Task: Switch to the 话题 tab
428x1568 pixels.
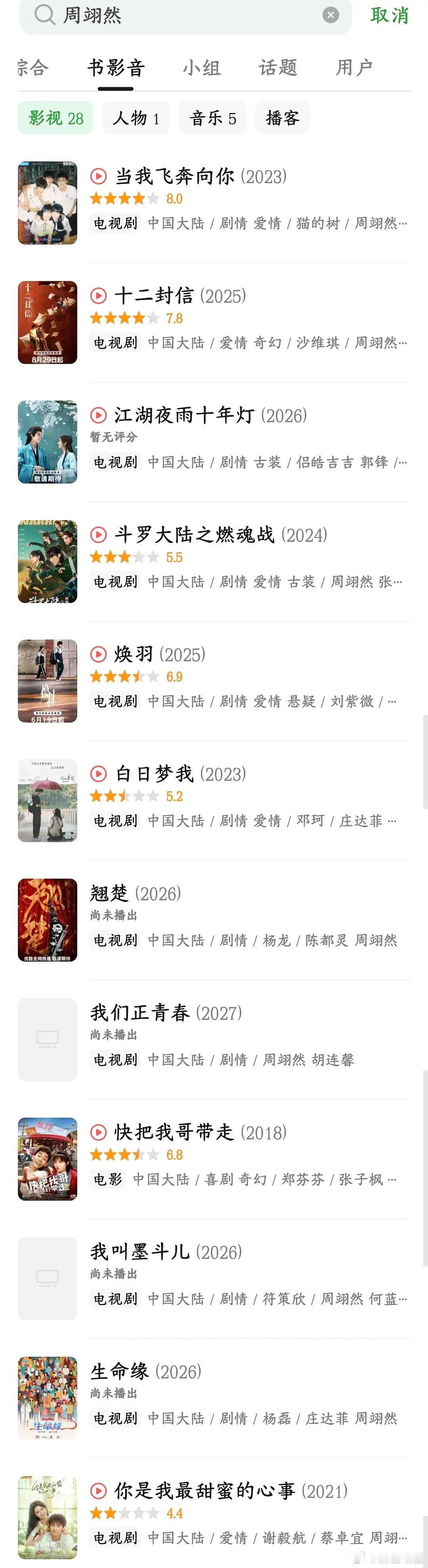Action: pyautogui.click(x=278, y=67)
